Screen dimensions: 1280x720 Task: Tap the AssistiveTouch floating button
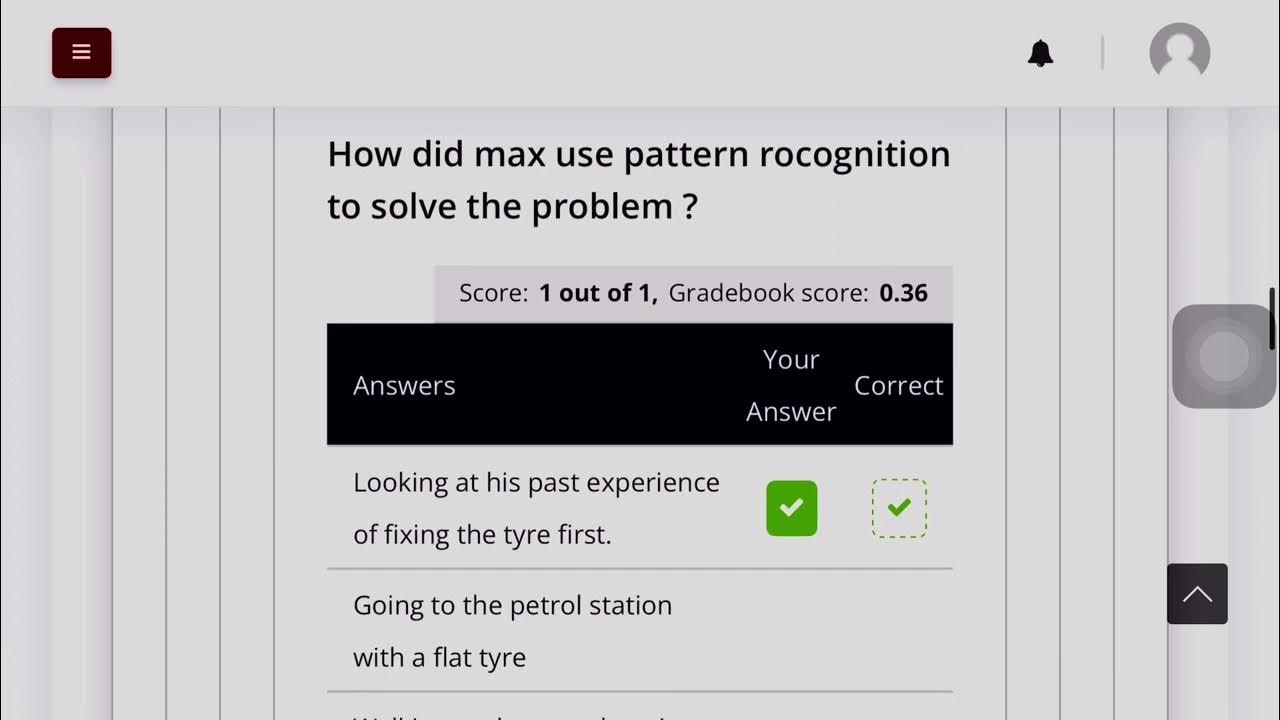(x=1223, y=356)
